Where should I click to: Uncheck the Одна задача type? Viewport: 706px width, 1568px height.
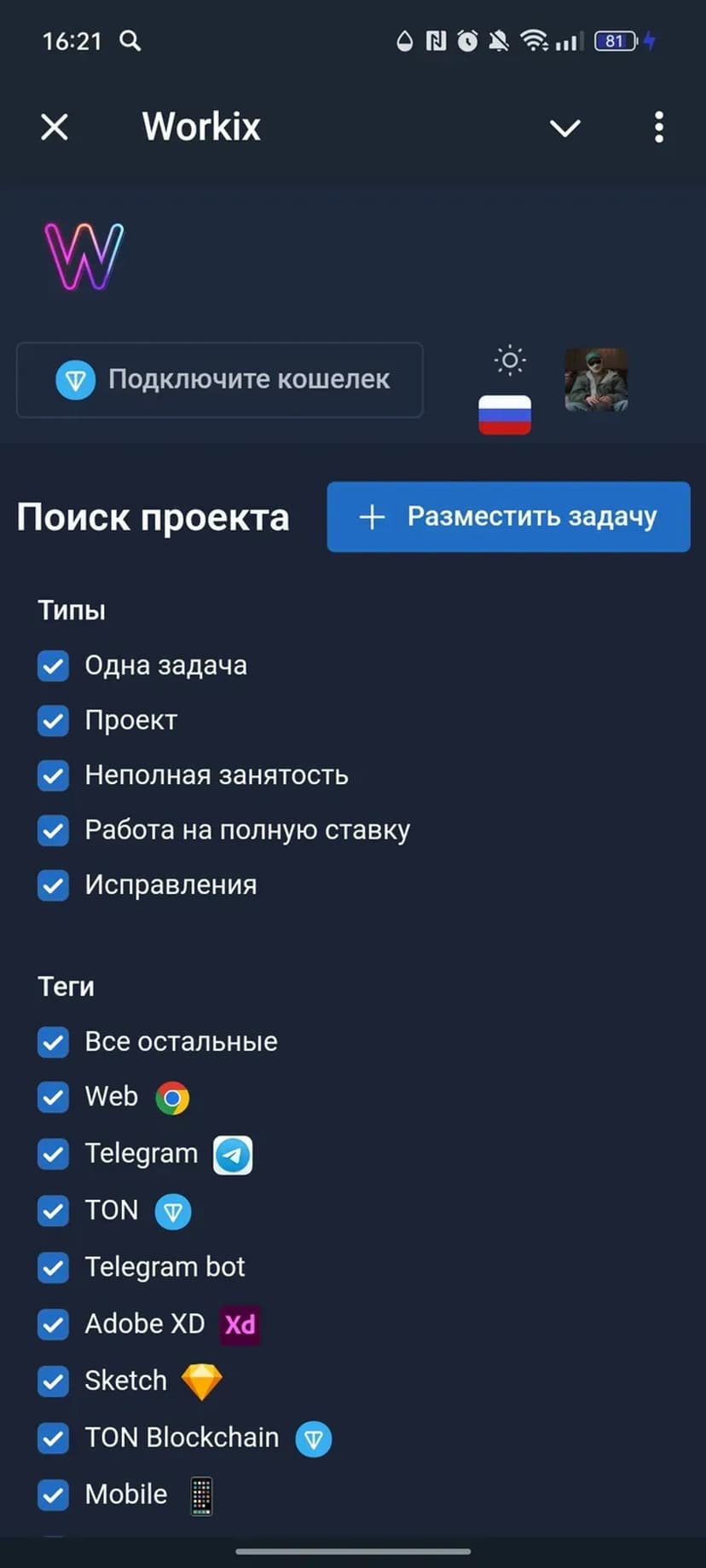[x=54, y=666]
